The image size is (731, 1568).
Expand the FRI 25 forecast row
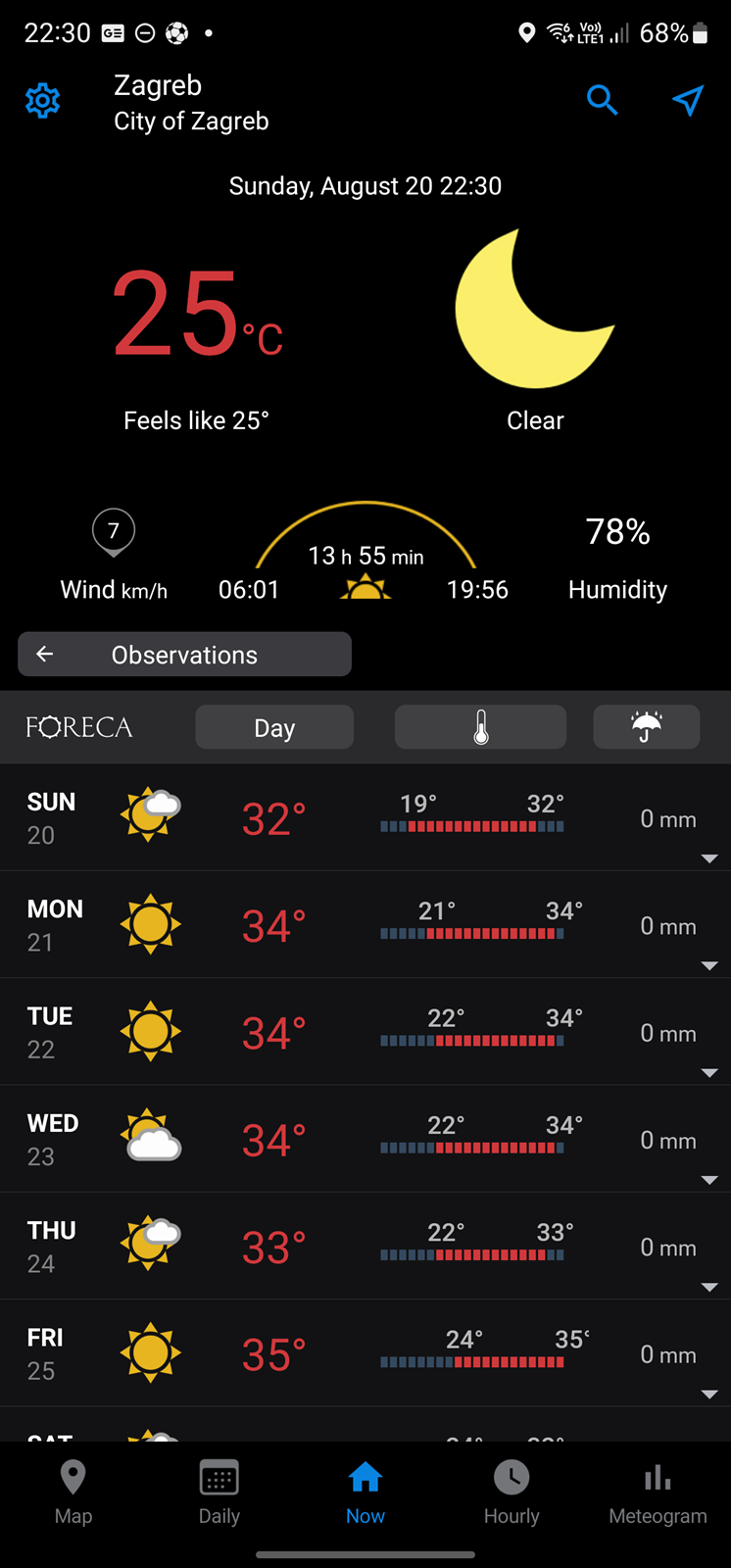365,1353
